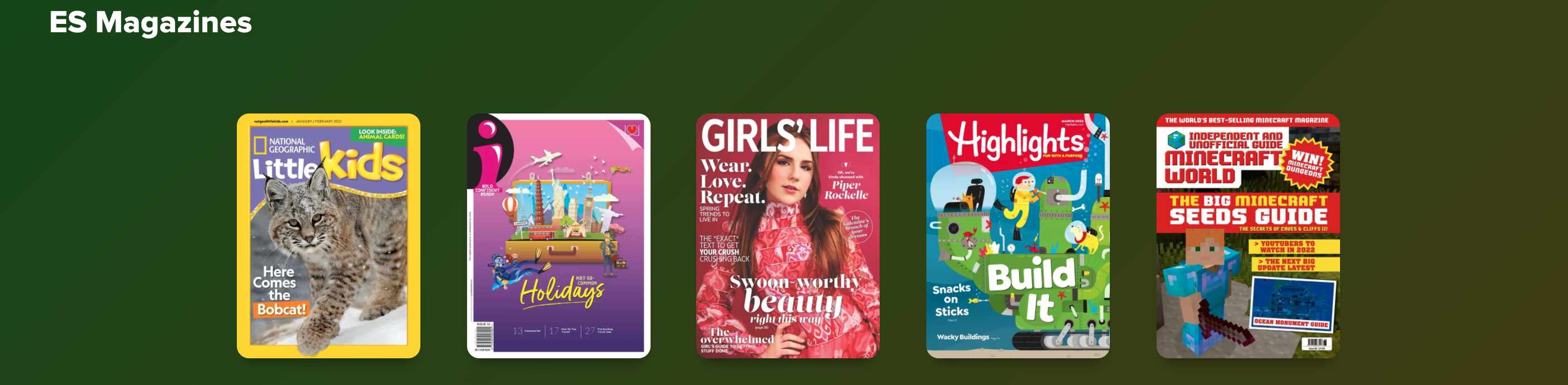The height and width of the screenshot is (385, 1568).
Task: Open Girls' Life magazine
Action: 788,236
